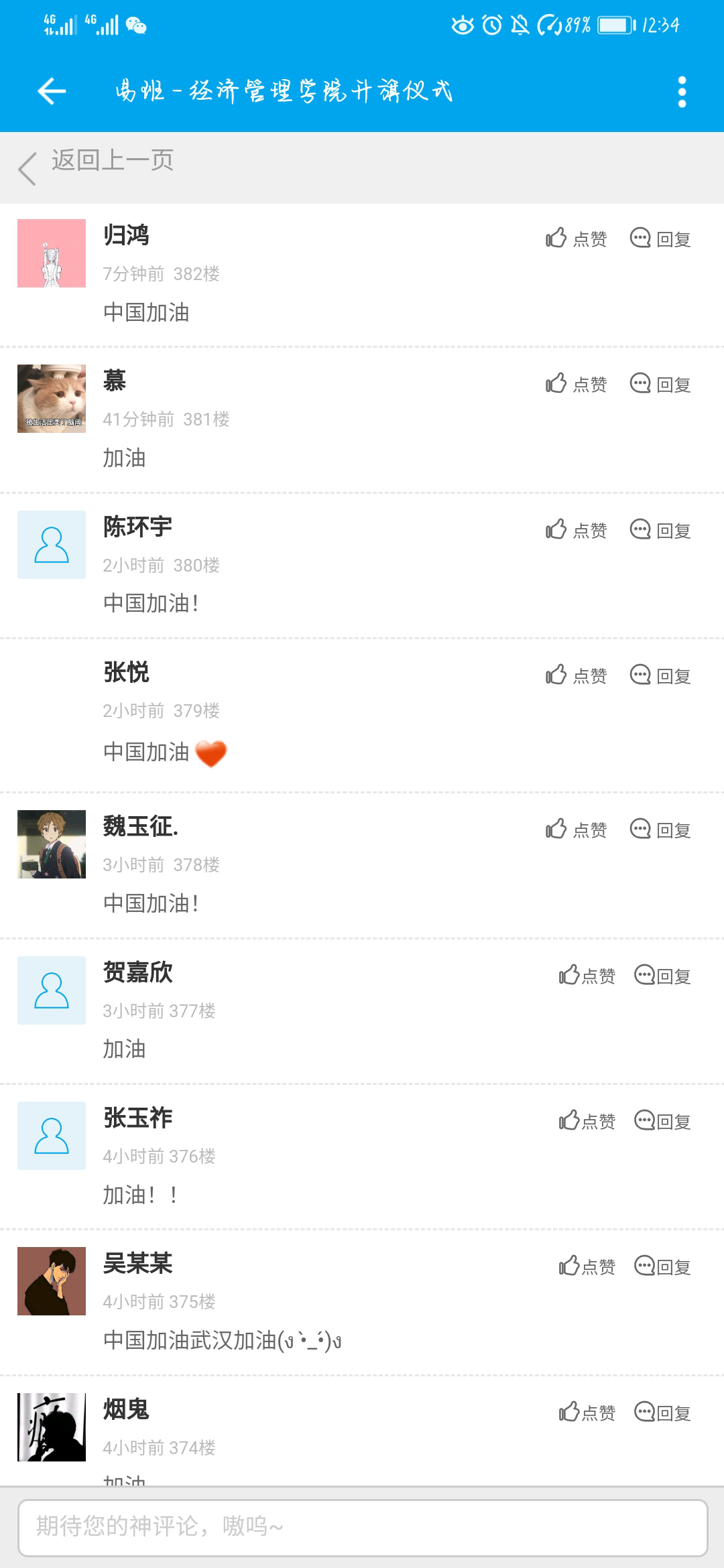Open 吴某某's profile picture
Viewport: 724px width, 1568px height.
pos(52,1281)
